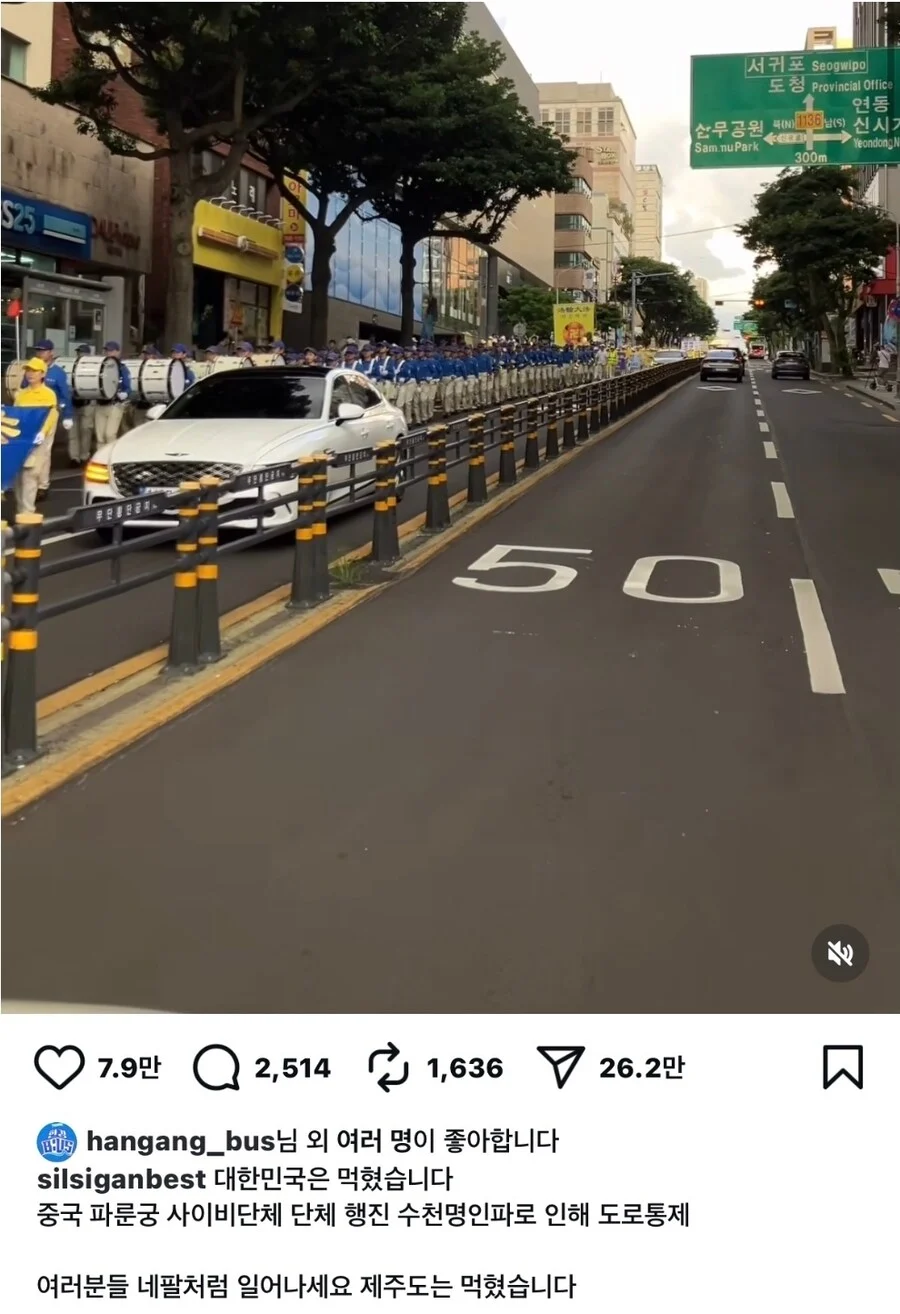Viewport: 900px width, 1314px height.
Task: Open hangang_bus profile from the likes line
Action: pos(180,1140)
